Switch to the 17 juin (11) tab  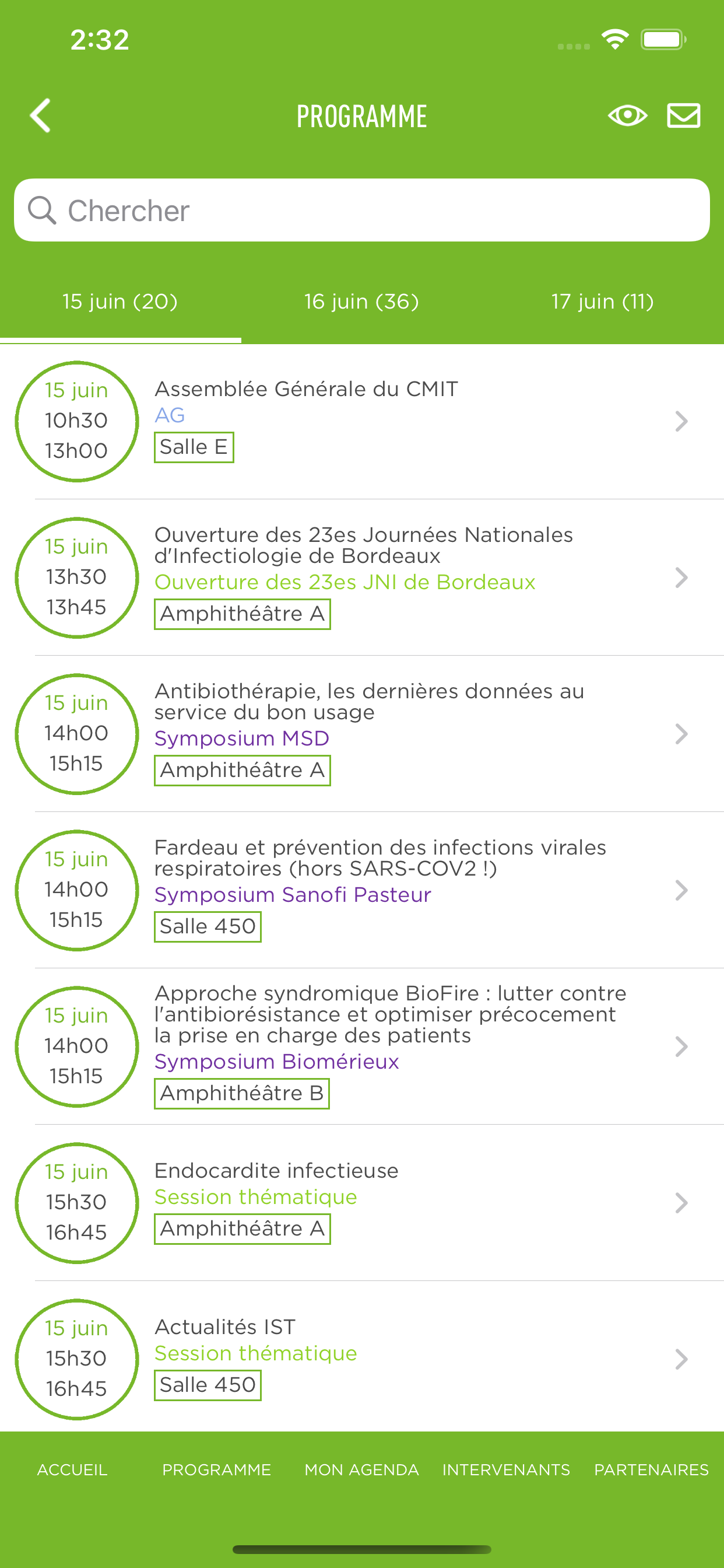tap(603, 302)
